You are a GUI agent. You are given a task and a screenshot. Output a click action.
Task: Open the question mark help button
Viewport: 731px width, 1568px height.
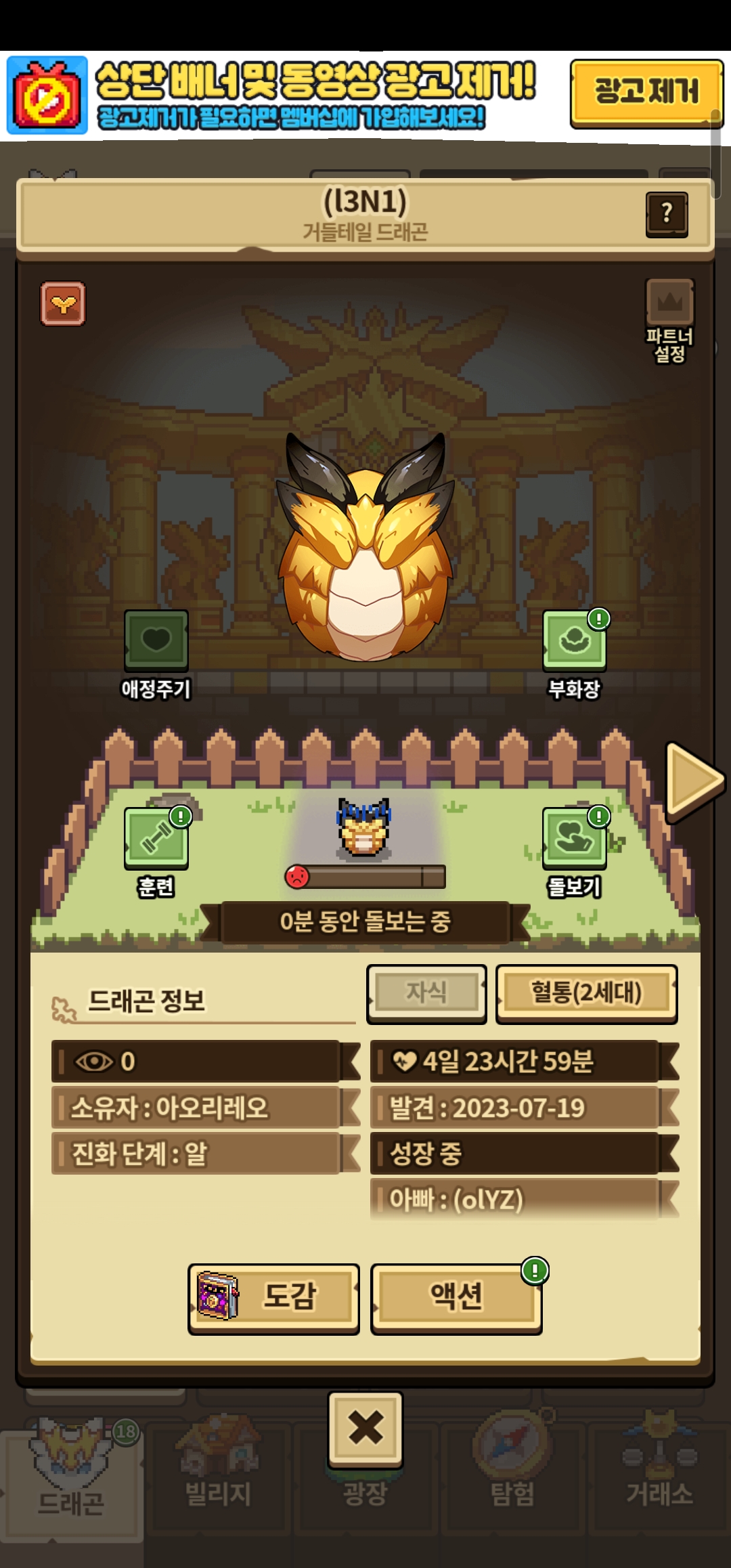tap(667, 214)
